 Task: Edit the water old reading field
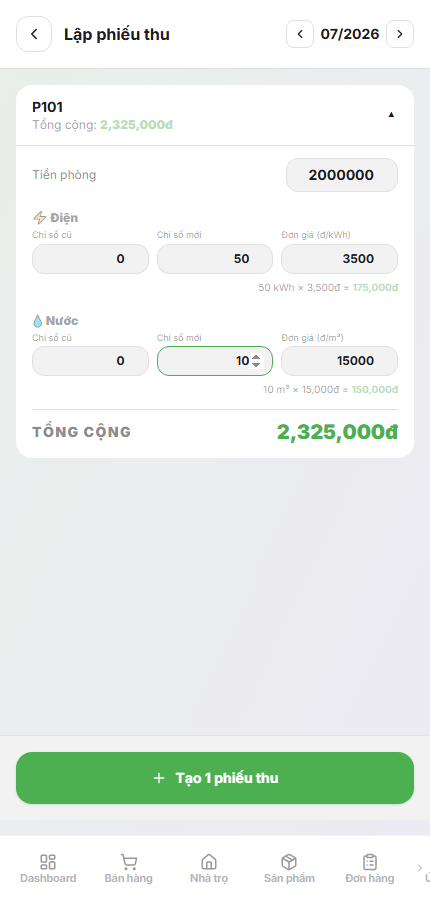coord(90,361)
